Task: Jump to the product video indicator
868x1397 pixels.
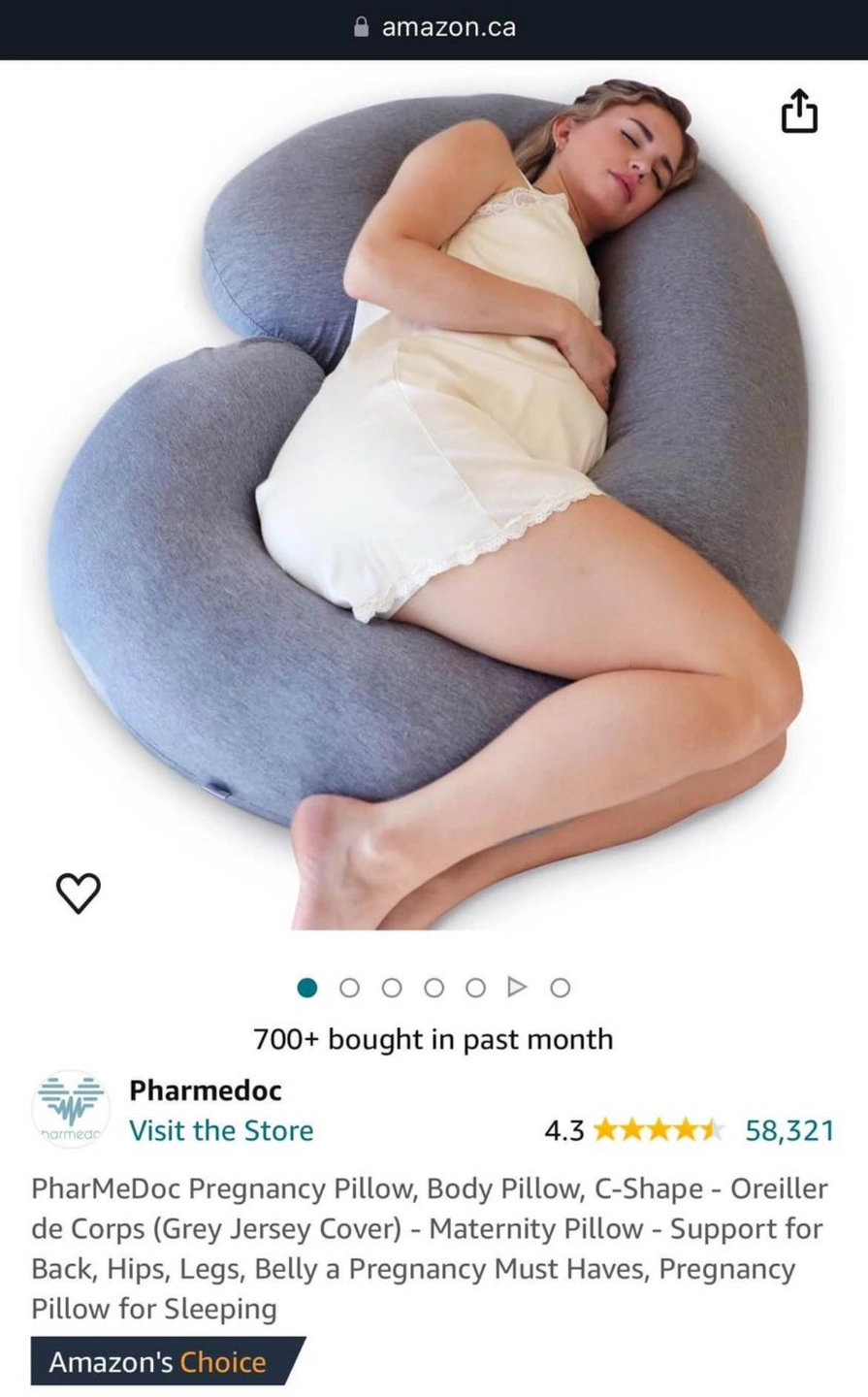Action: pyautogui.click(x=517, y=987)
